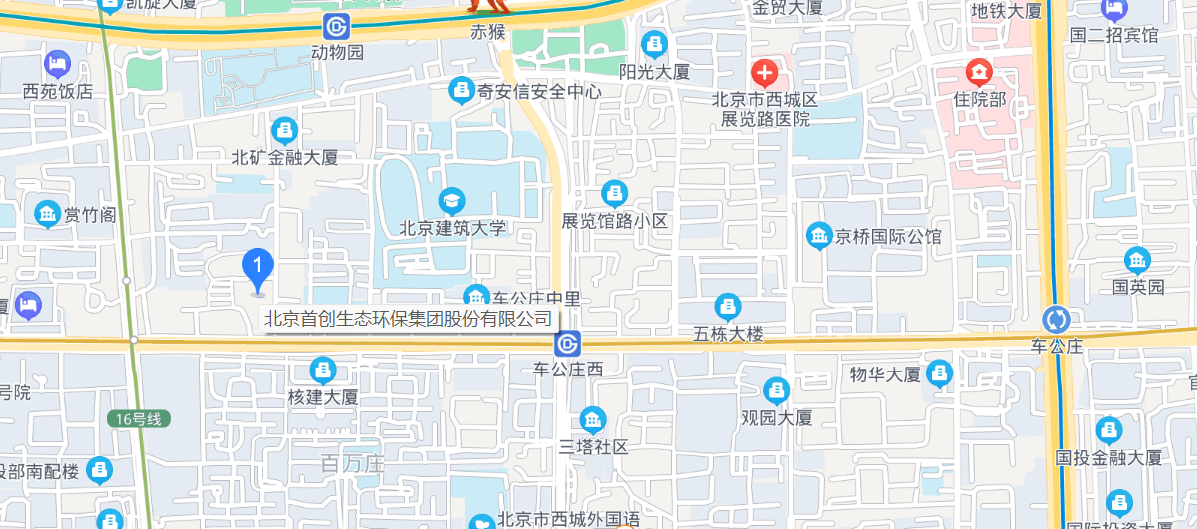This screenshot has width=1197, height=529.
Task: Select the 五栋大楼 building icon
Action: point(728,307)
